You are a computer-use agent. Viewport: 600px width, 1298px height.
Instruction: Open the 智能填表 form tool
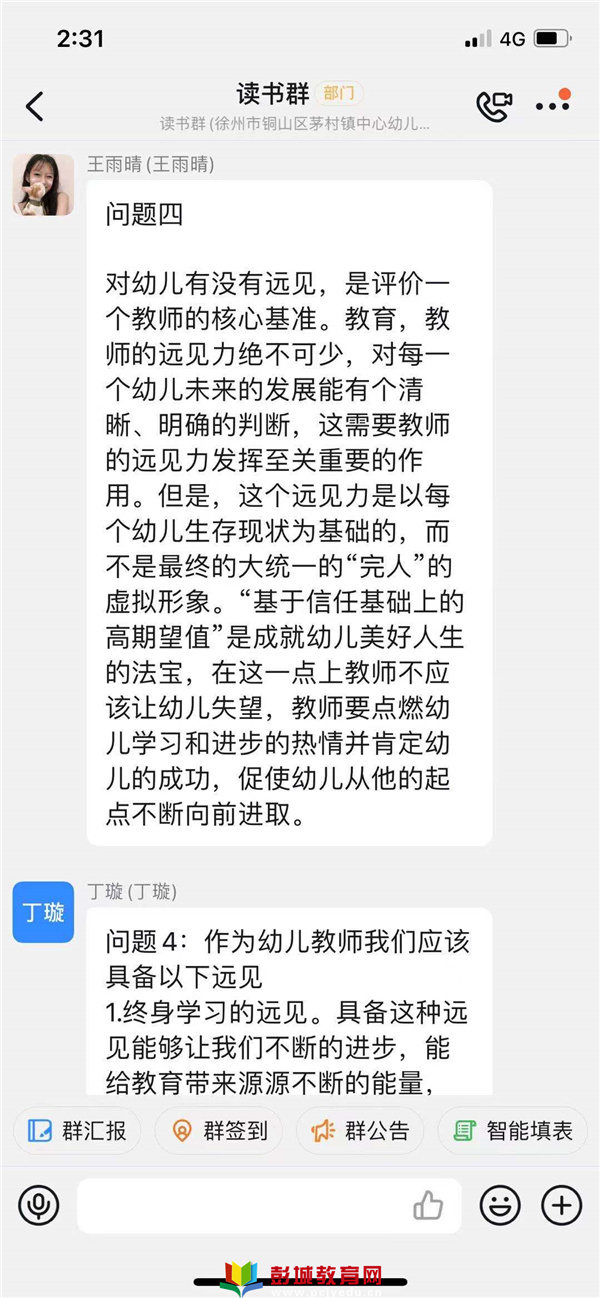(x=513, y=1131)
